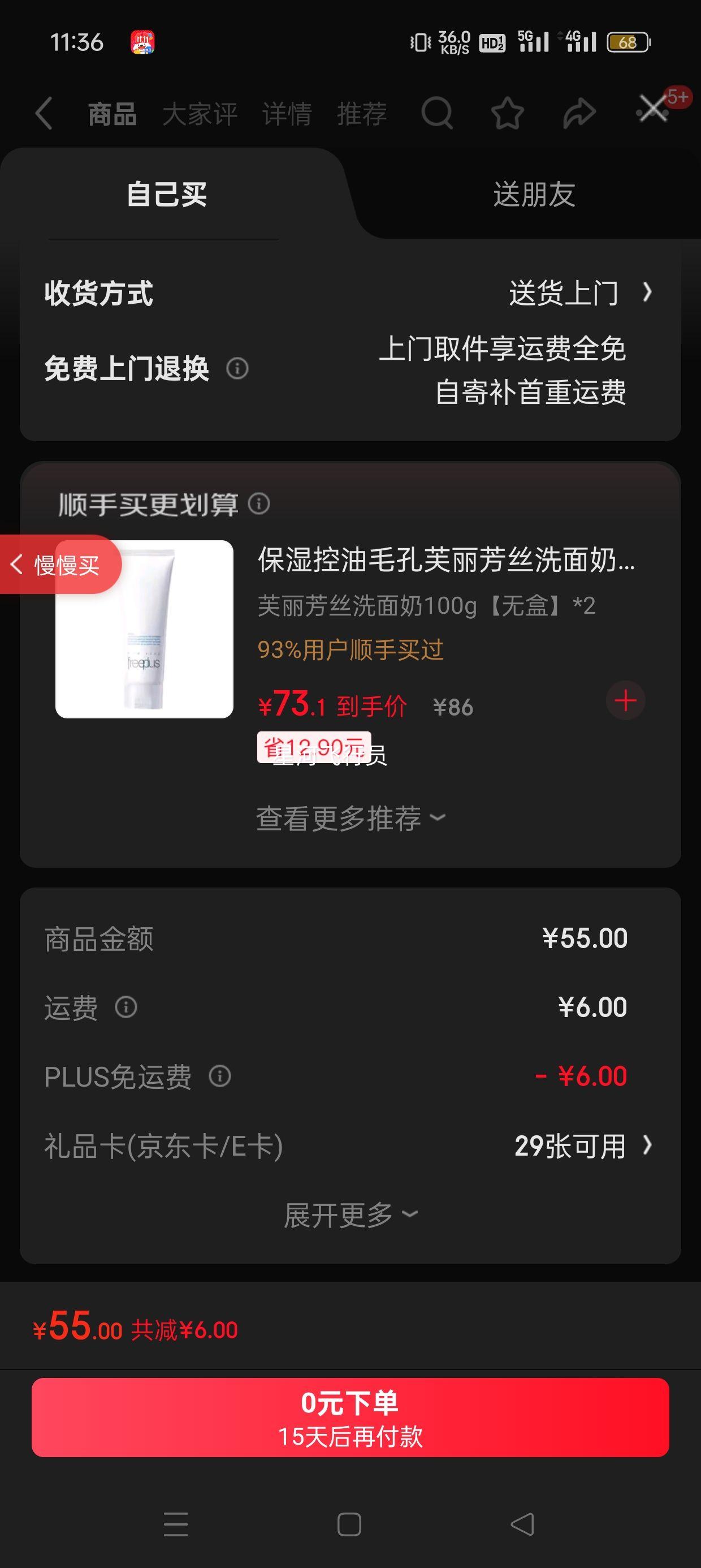Open product search with the magnifier icon
The width and height of the screenshot is (701, 1568).
click(439, 114)
